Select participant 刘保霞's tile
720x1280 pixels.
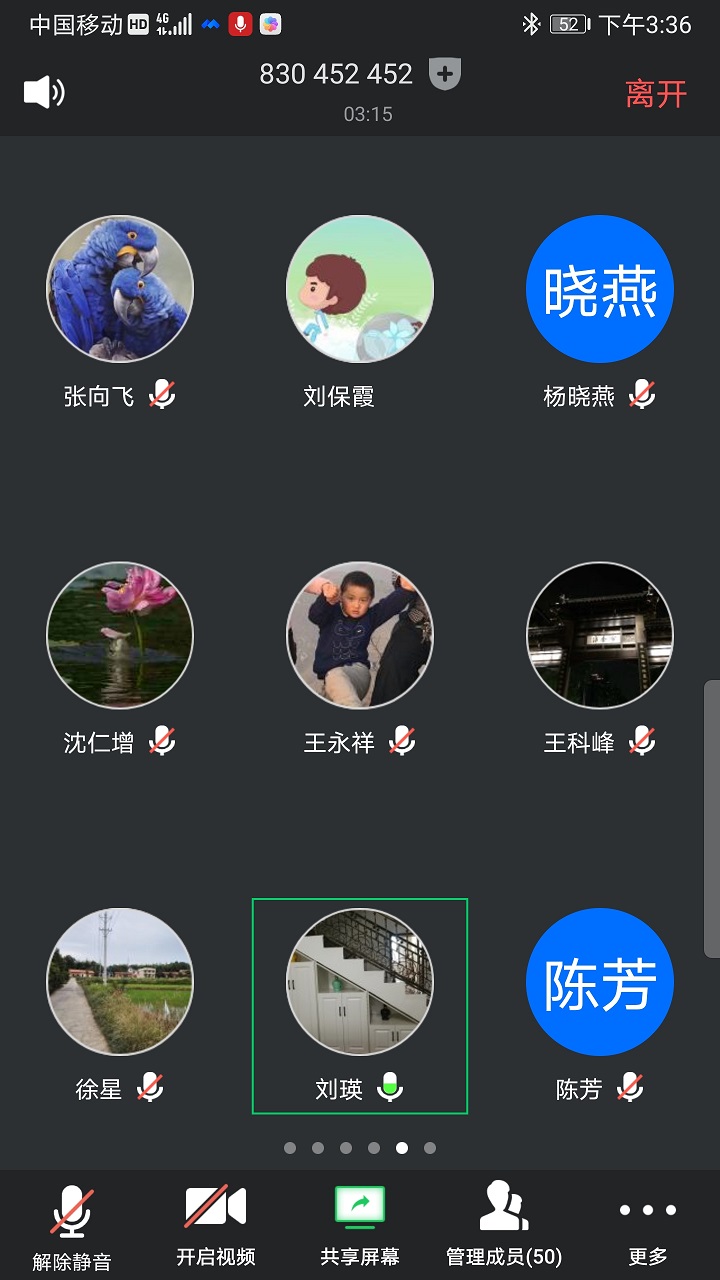pos(360,290)
